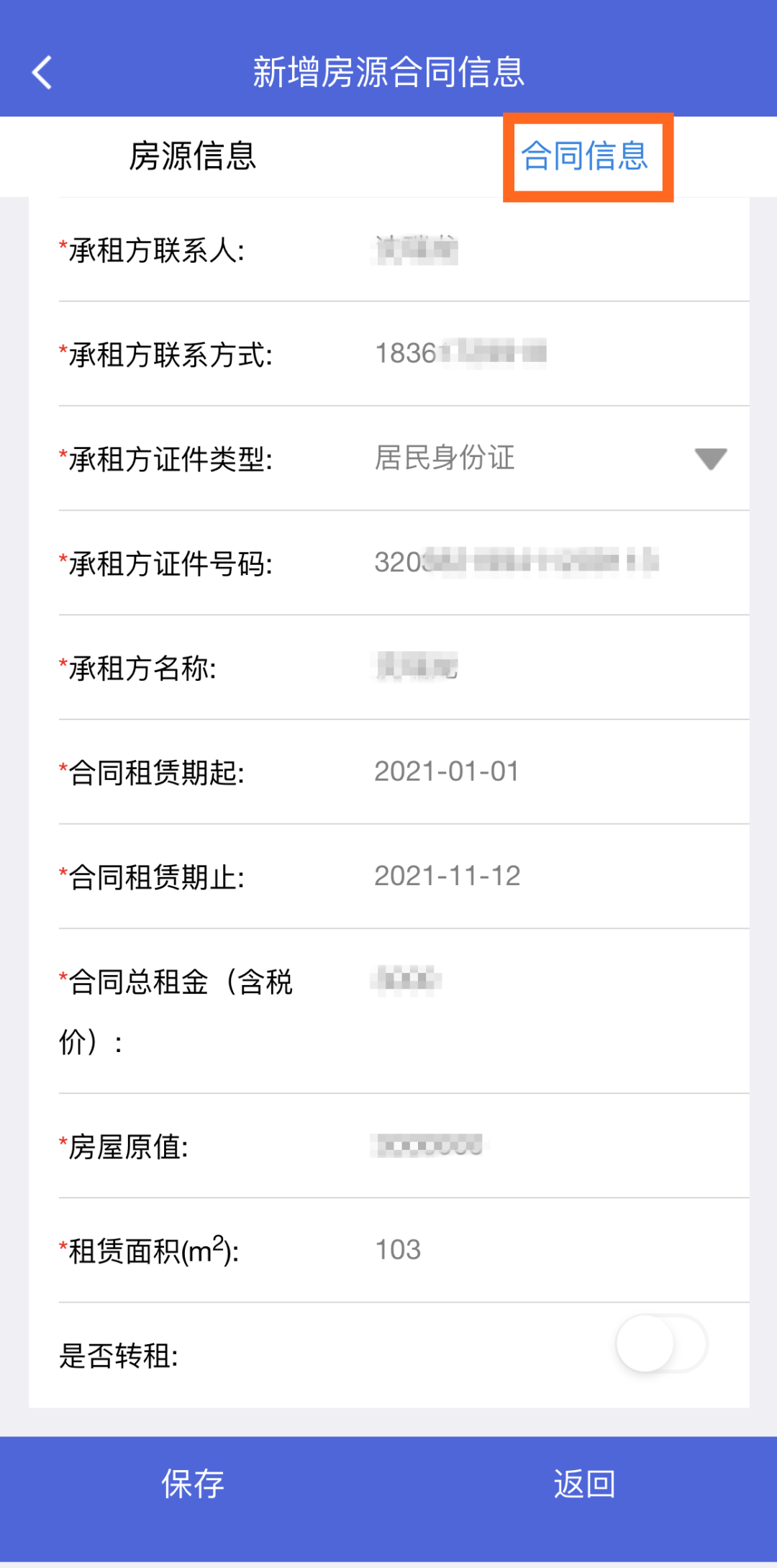777x1568 pixels.
Task: Edit the 承租方联系方式 phone field
Action: [554, 354]
